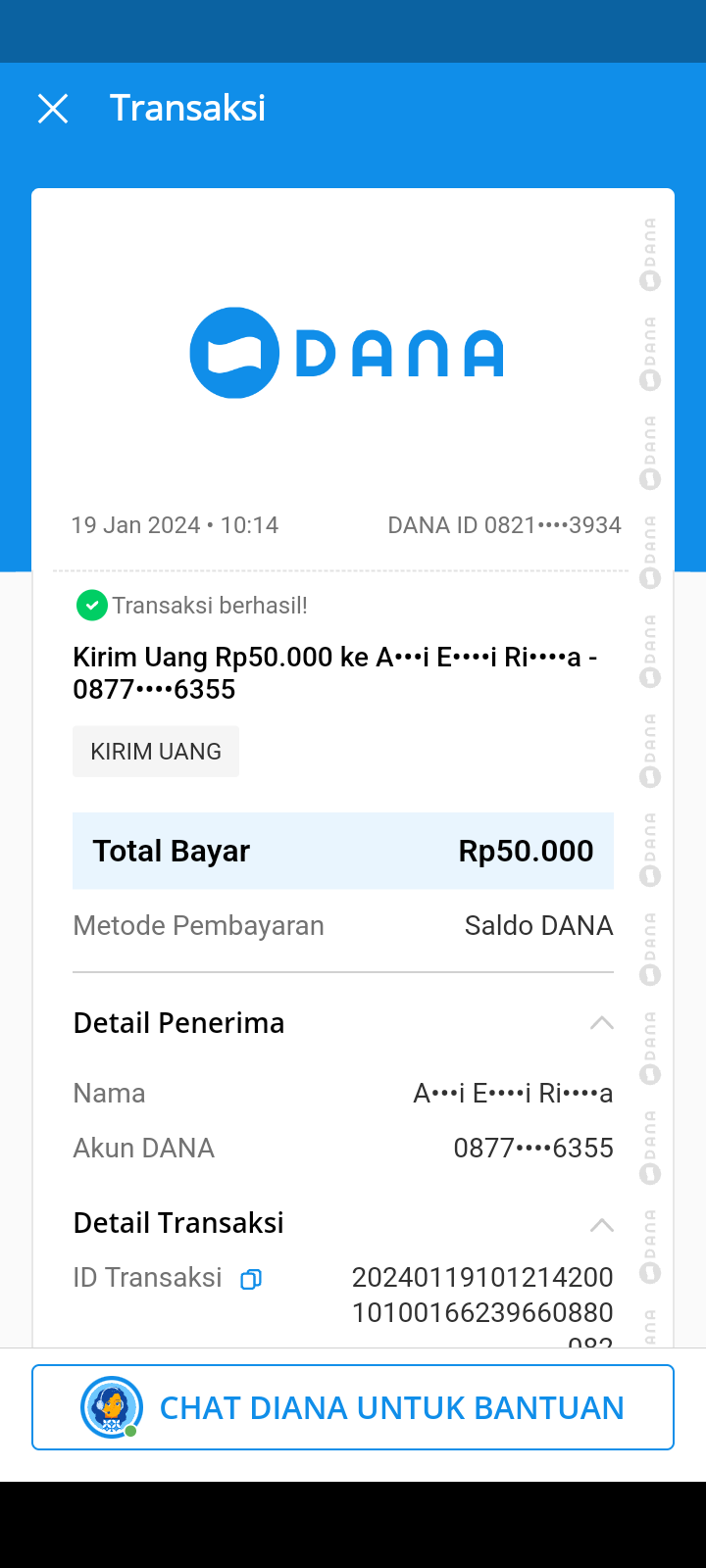Copy the ID Transaksi number
The image size is (706, 1568).
[251, 1279]
